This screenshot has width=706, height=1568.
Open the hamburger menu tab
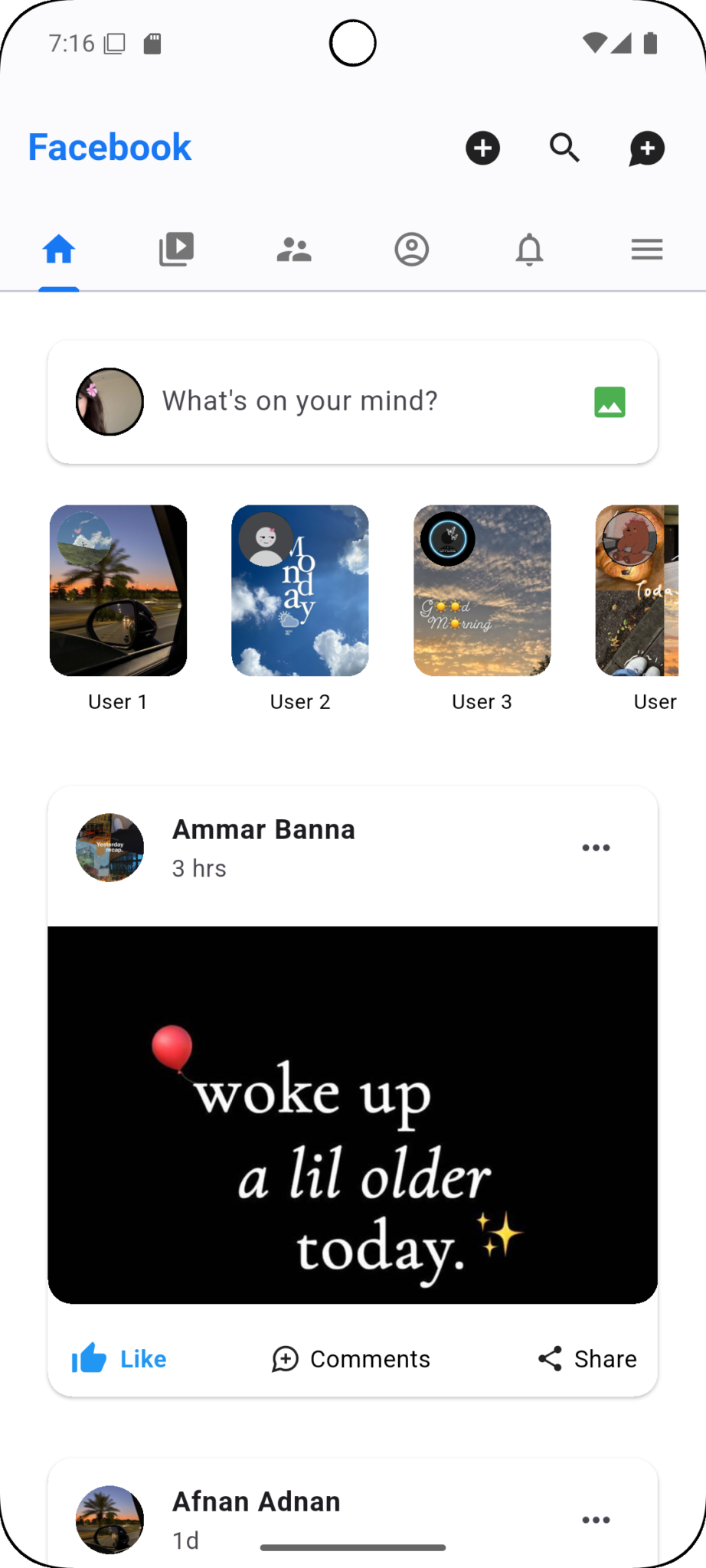point(647,250)
